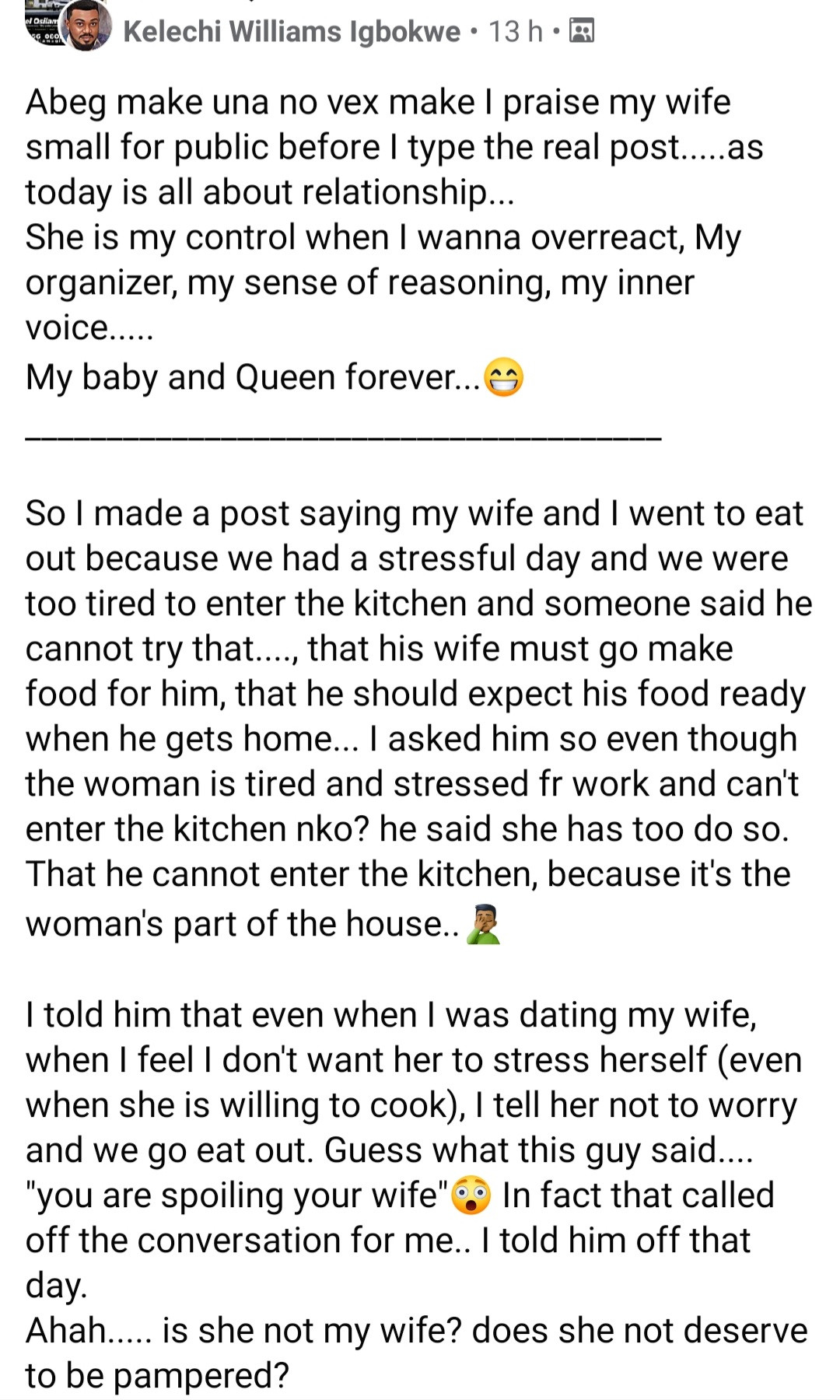
Task: Tap the poster's profile picture
Action: (x=86, y=26)
